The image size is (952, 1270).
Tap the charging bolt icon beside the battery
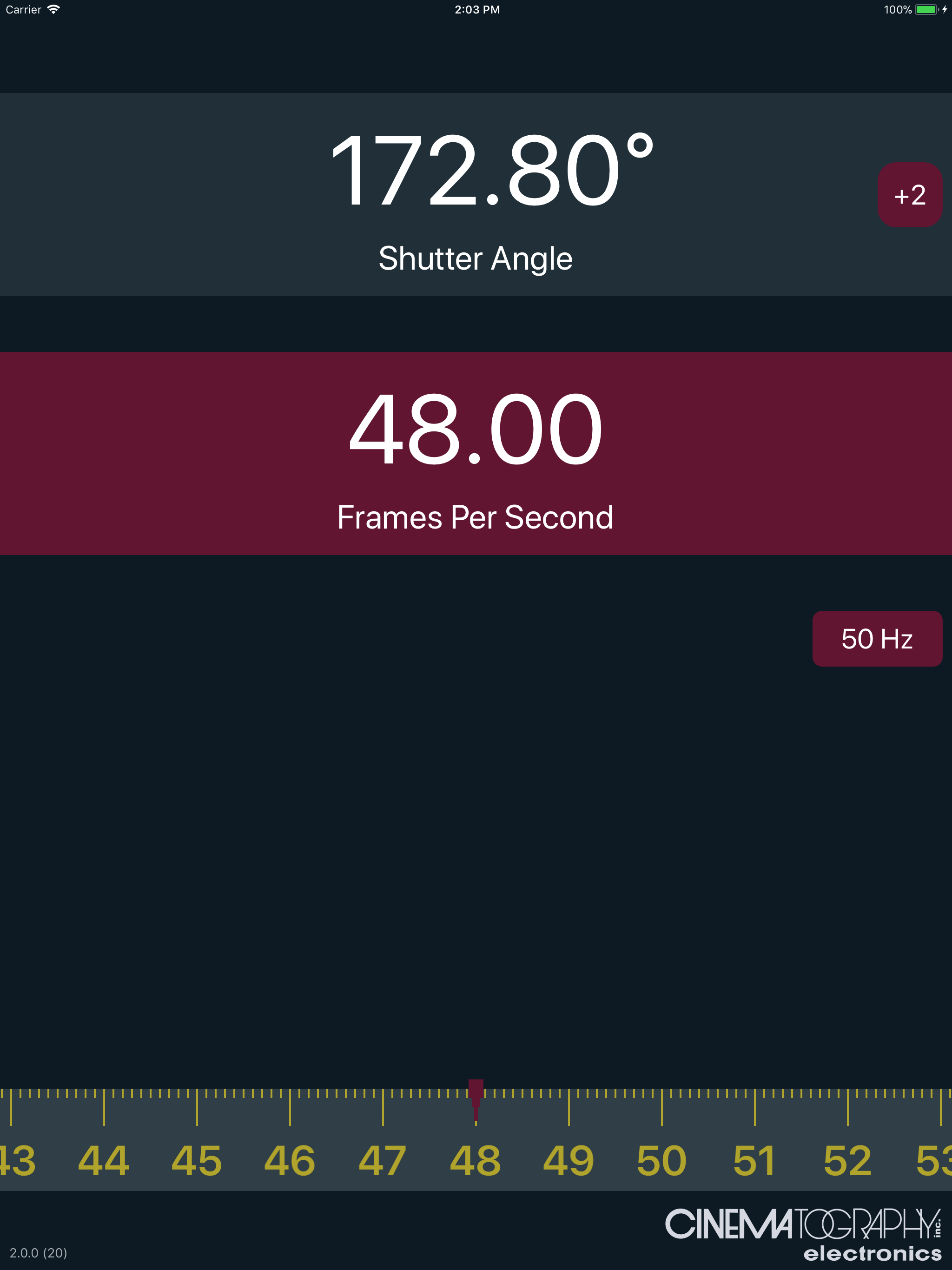(945, 9)
